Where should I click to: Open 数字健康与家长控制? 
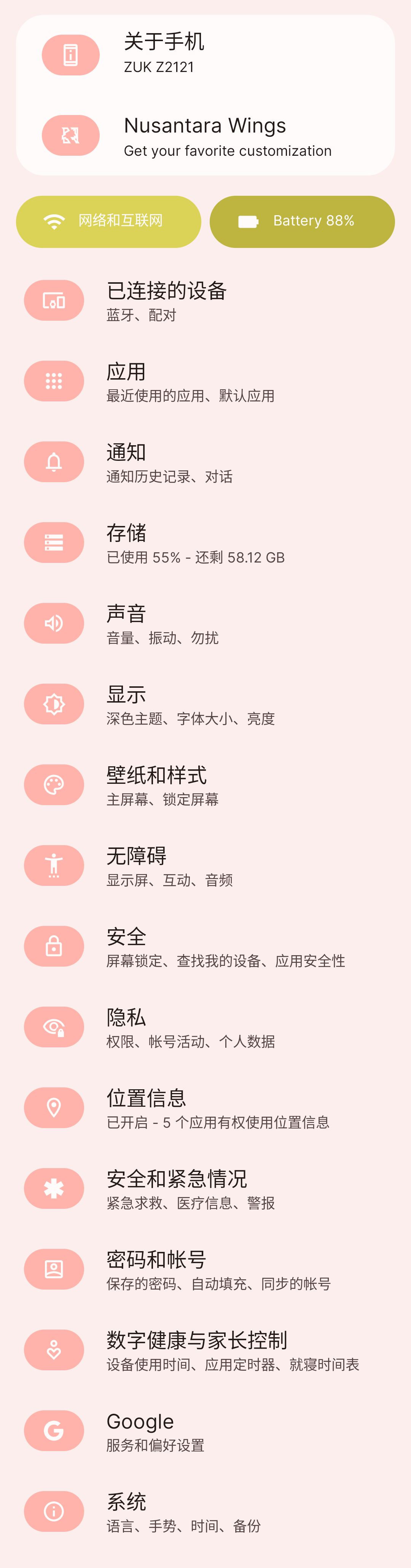pyautogui.click(x=205, y=1350)
